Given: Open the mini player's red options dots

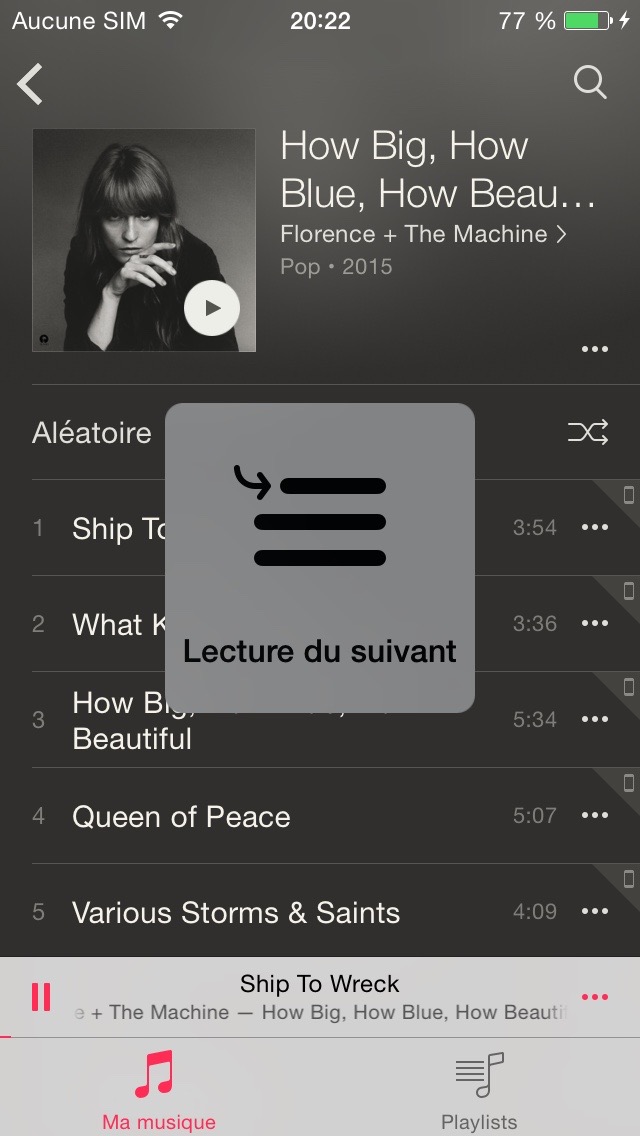Looking at the screenshot, I should (594, 997).
